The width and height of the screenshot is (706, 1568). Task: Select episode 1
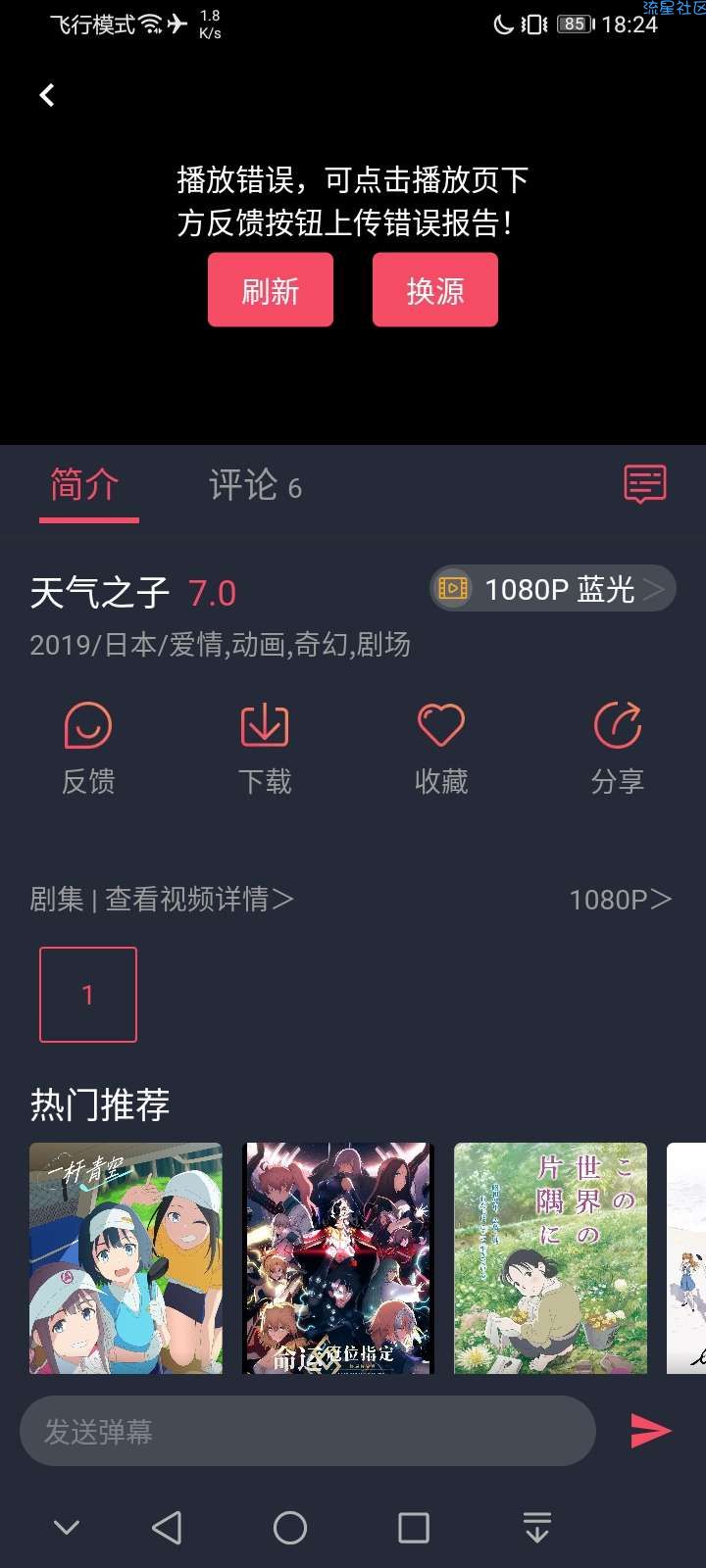88,995
